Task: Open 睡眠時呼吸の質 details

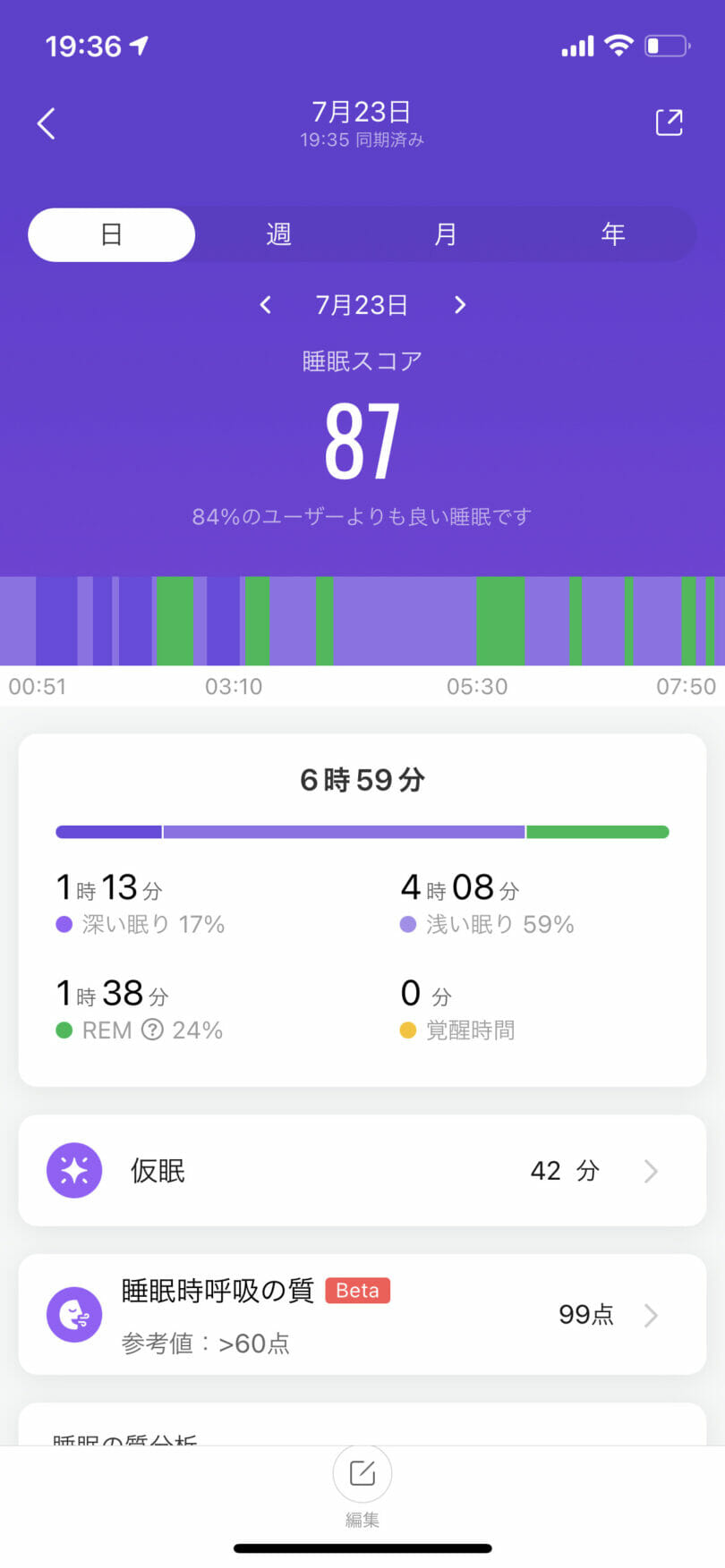Action: click(x=362, y=1314)
